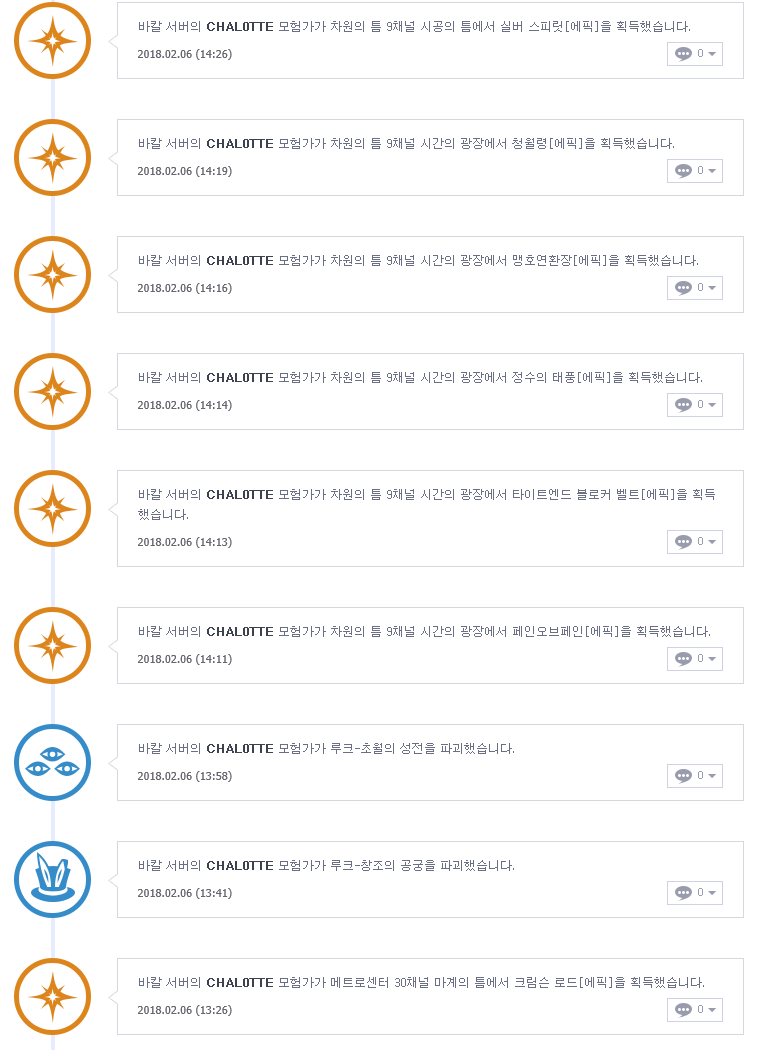Expand comments on 크림슨 로드 entry
Viewport: 768px width, 1050px height.
695,1010
